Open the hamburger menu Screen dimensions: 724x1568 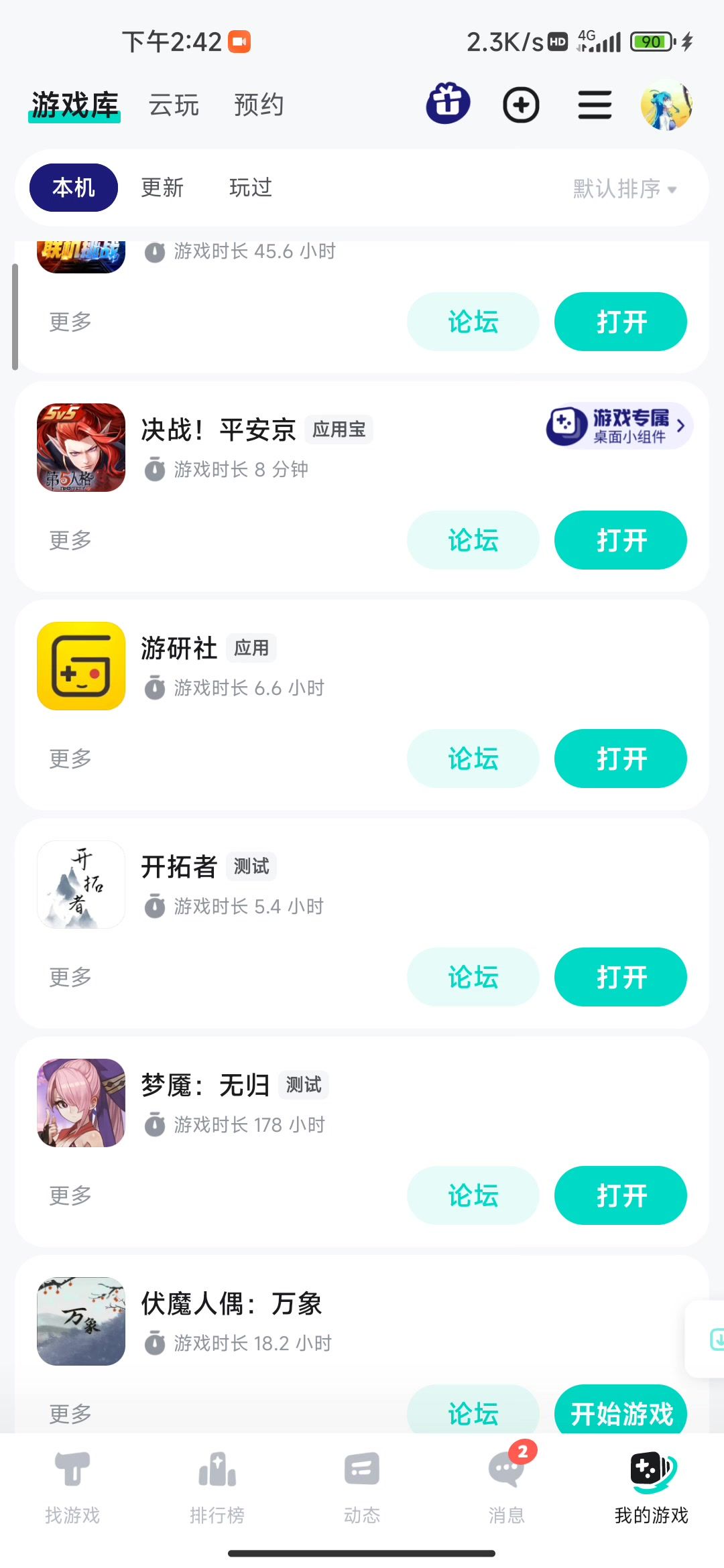point(595,105)
